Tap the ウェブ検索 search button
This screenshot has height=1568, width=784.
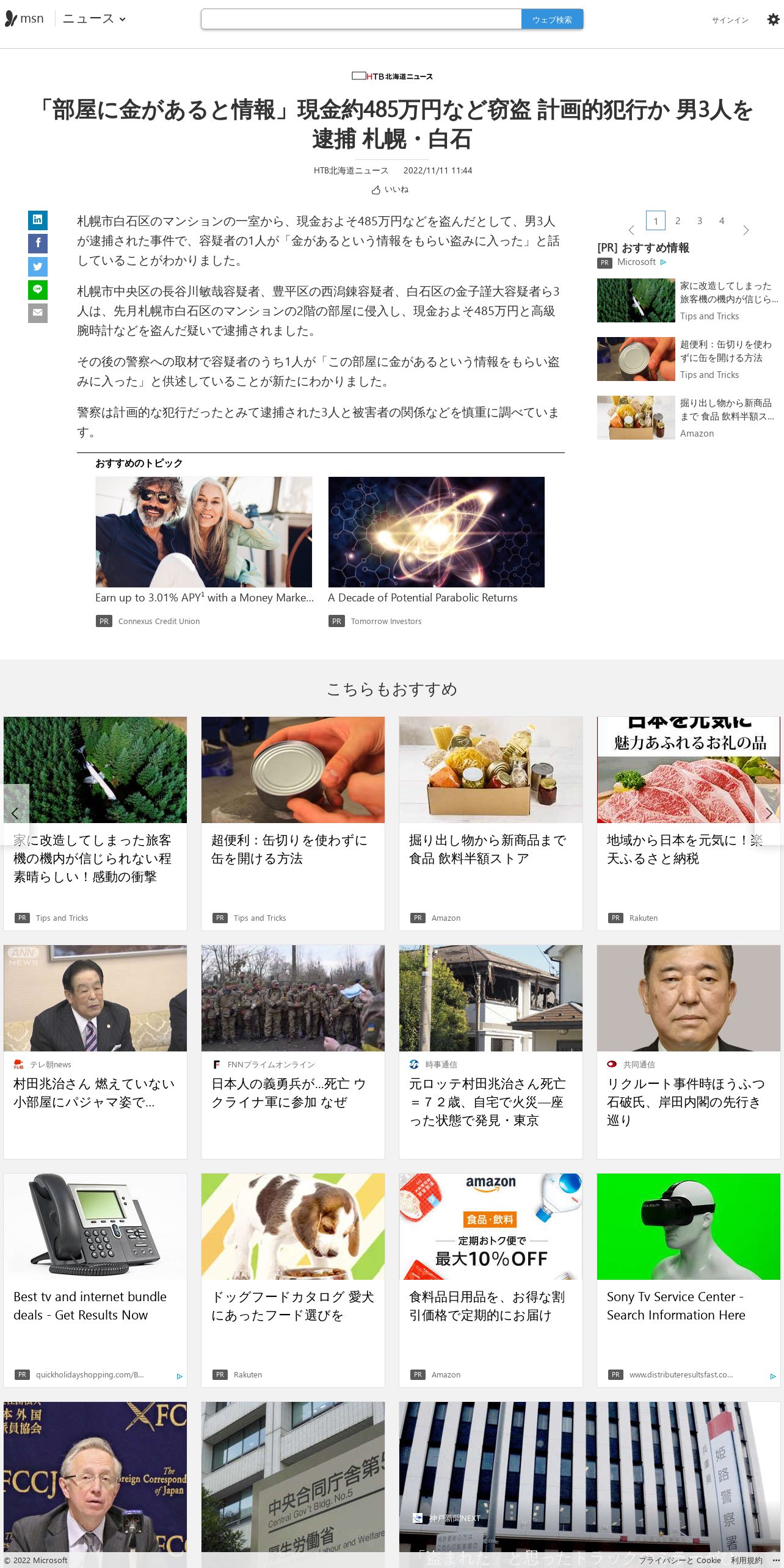tap(552, 20)
